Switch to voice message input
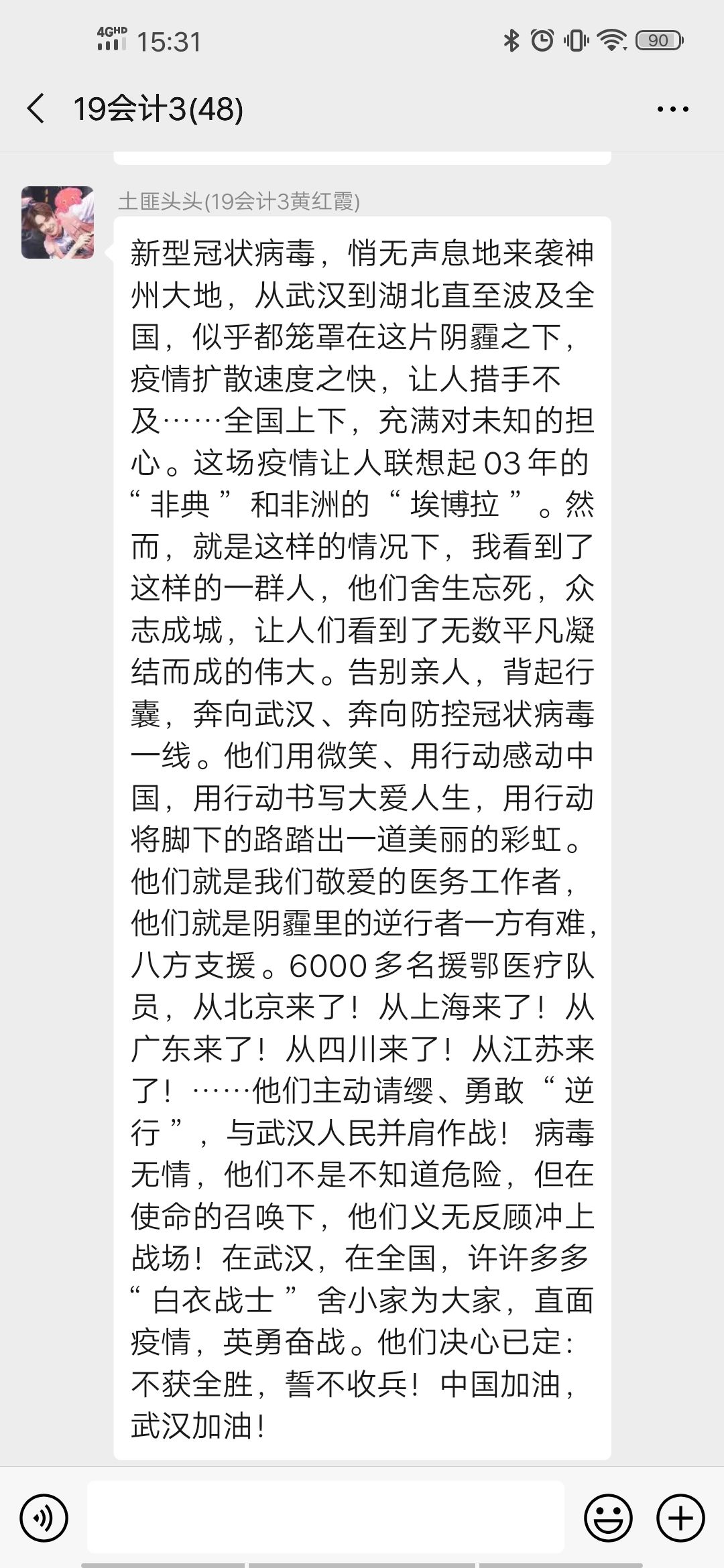The image size is (724, 1568). click(x=44, y=1518)
